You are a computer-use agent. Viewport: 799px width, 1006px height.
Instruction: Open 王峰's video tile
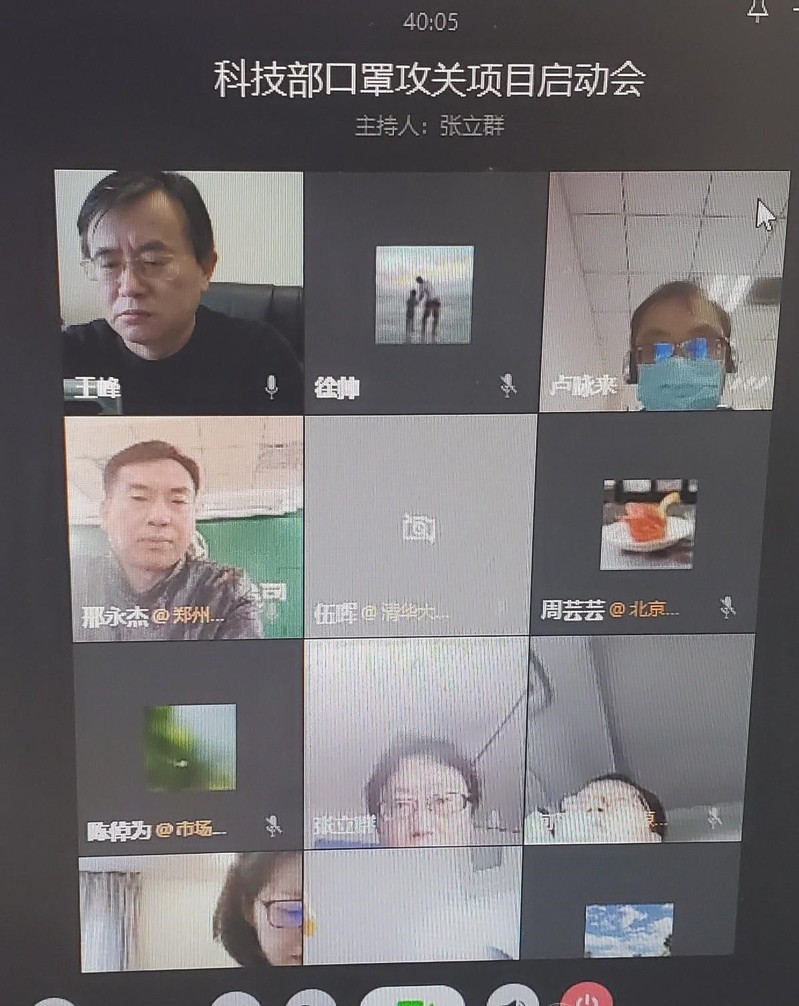[179, 291]
